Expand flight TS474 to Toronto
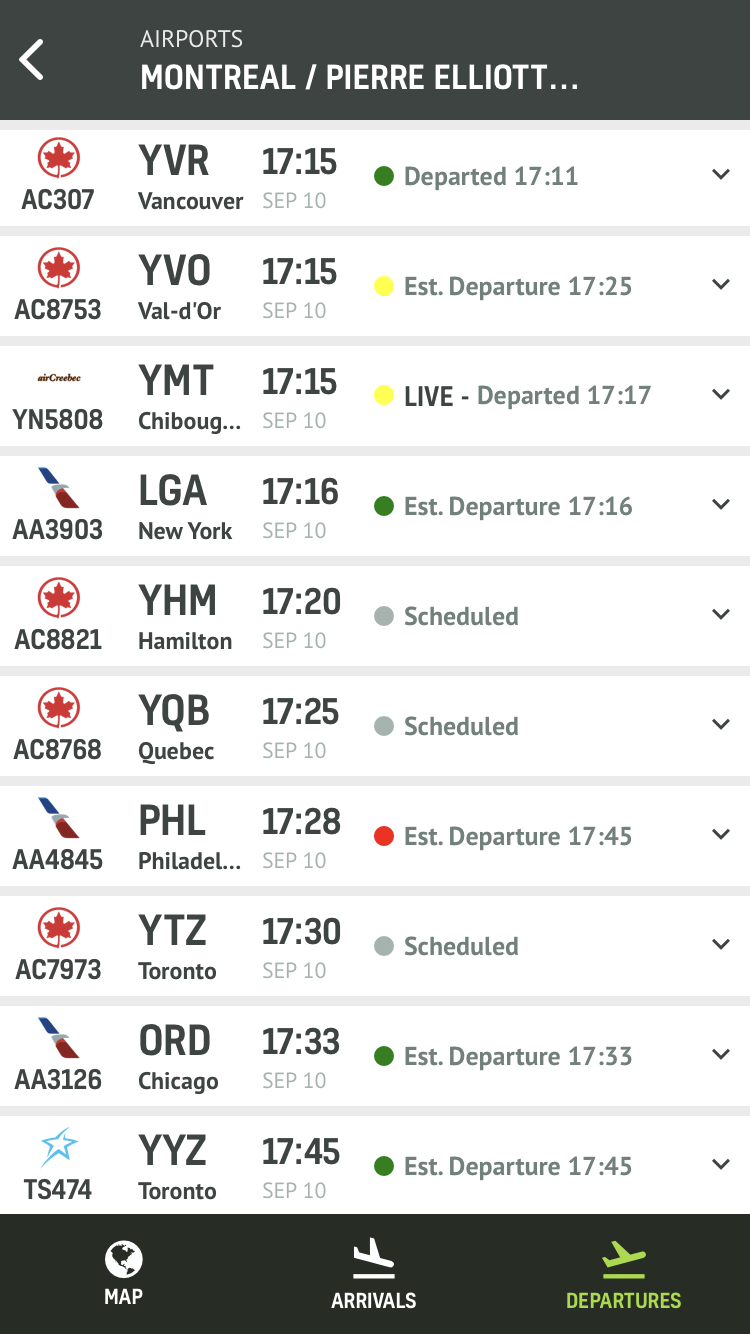 721,1165
